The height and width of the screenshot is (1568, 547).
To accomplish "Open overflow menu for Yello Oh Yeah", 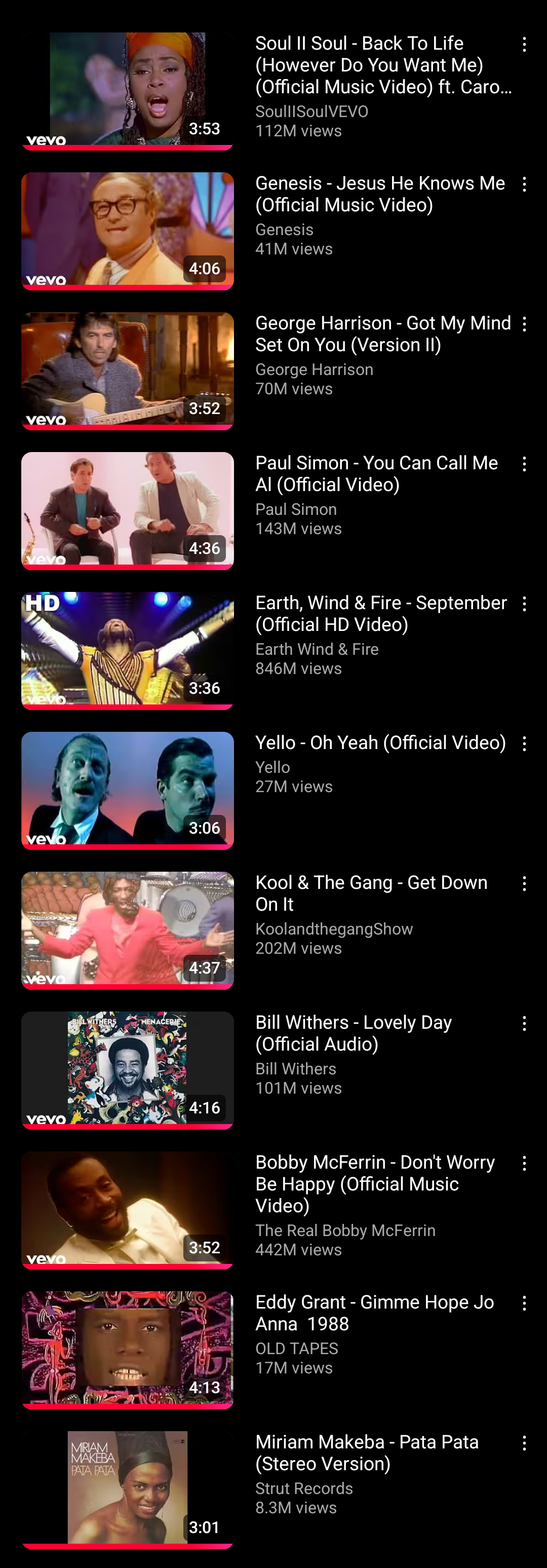I will (524, 743).
